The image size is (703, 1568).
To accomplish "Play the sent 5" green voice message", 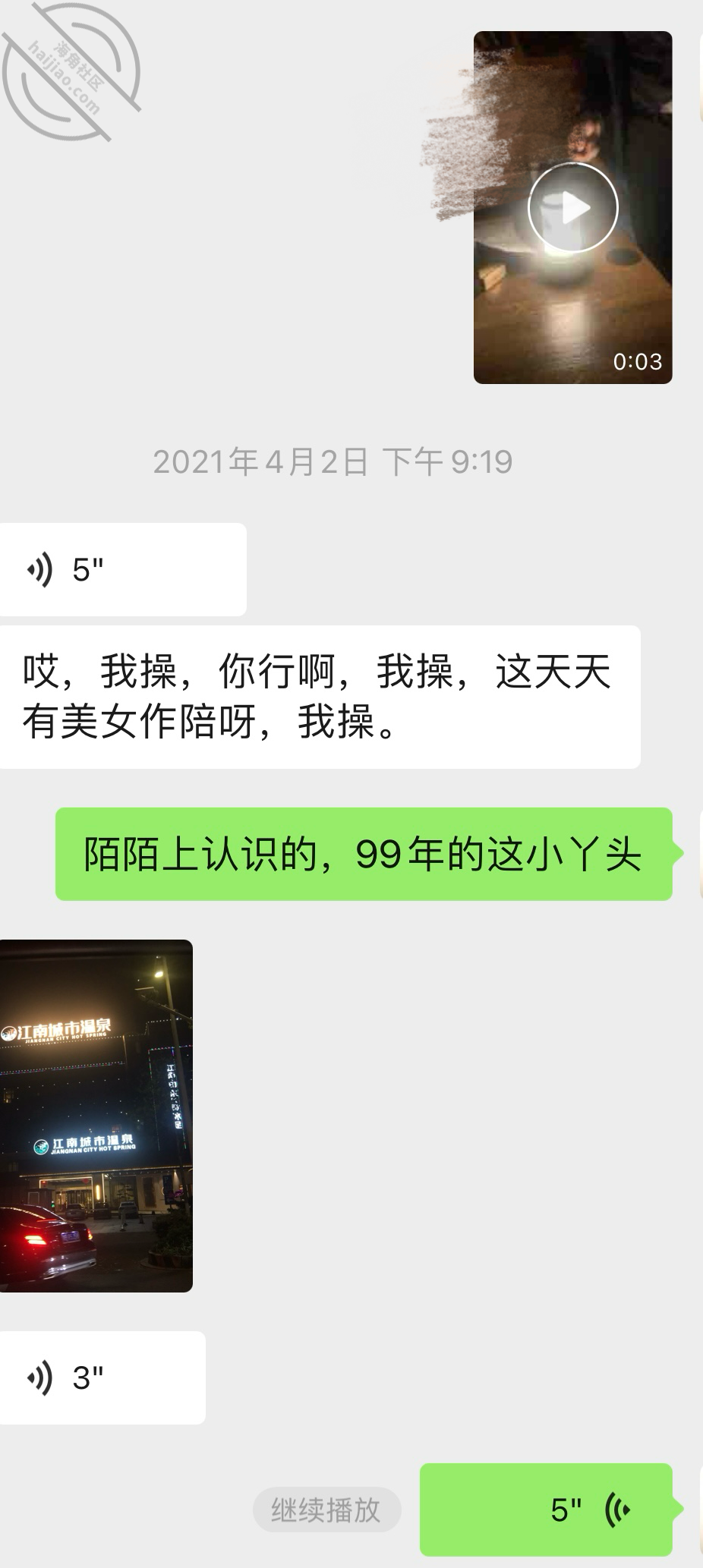I will click(x=546, y=1510).
